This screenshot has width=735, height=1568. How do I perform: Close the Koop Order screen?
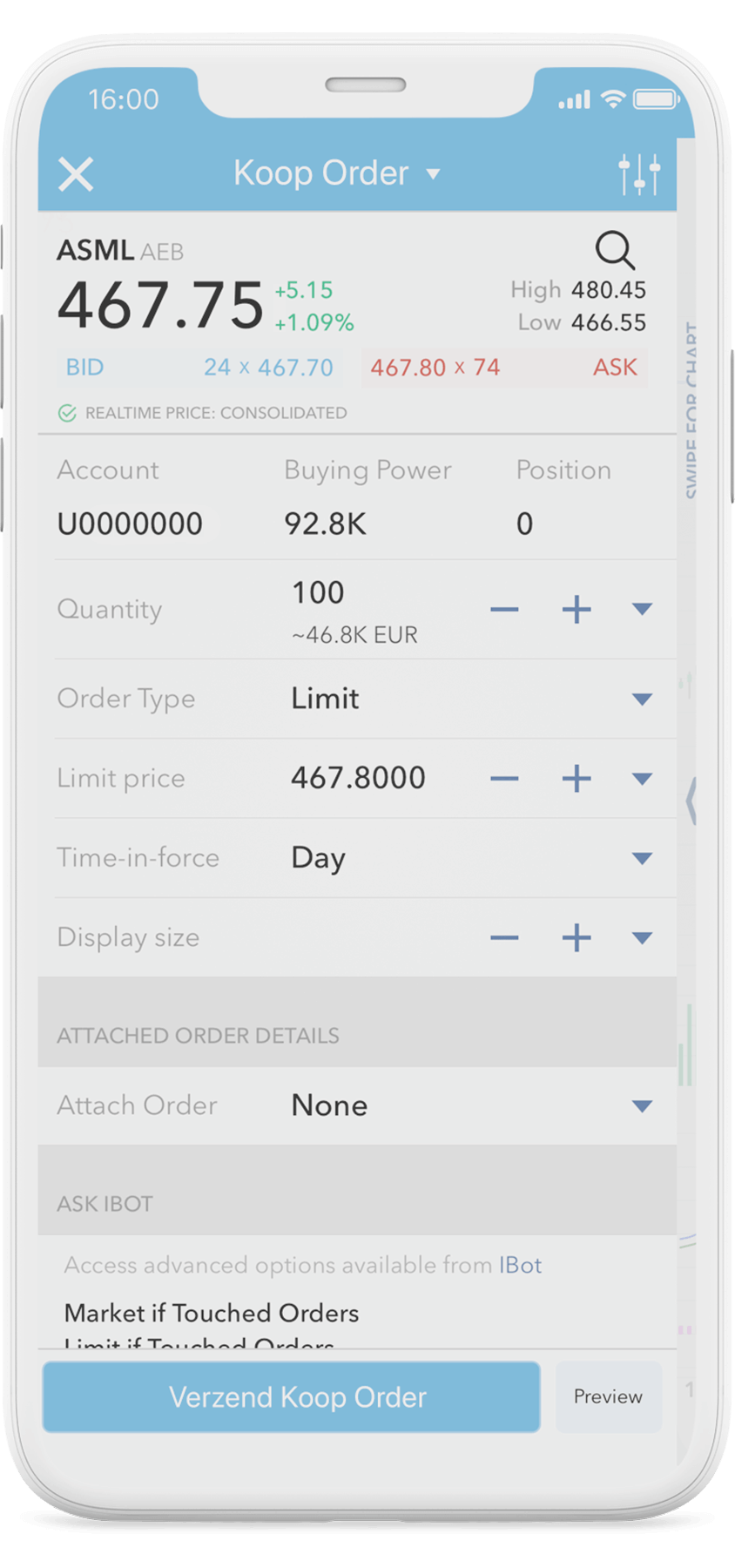[x=75, y=174]
